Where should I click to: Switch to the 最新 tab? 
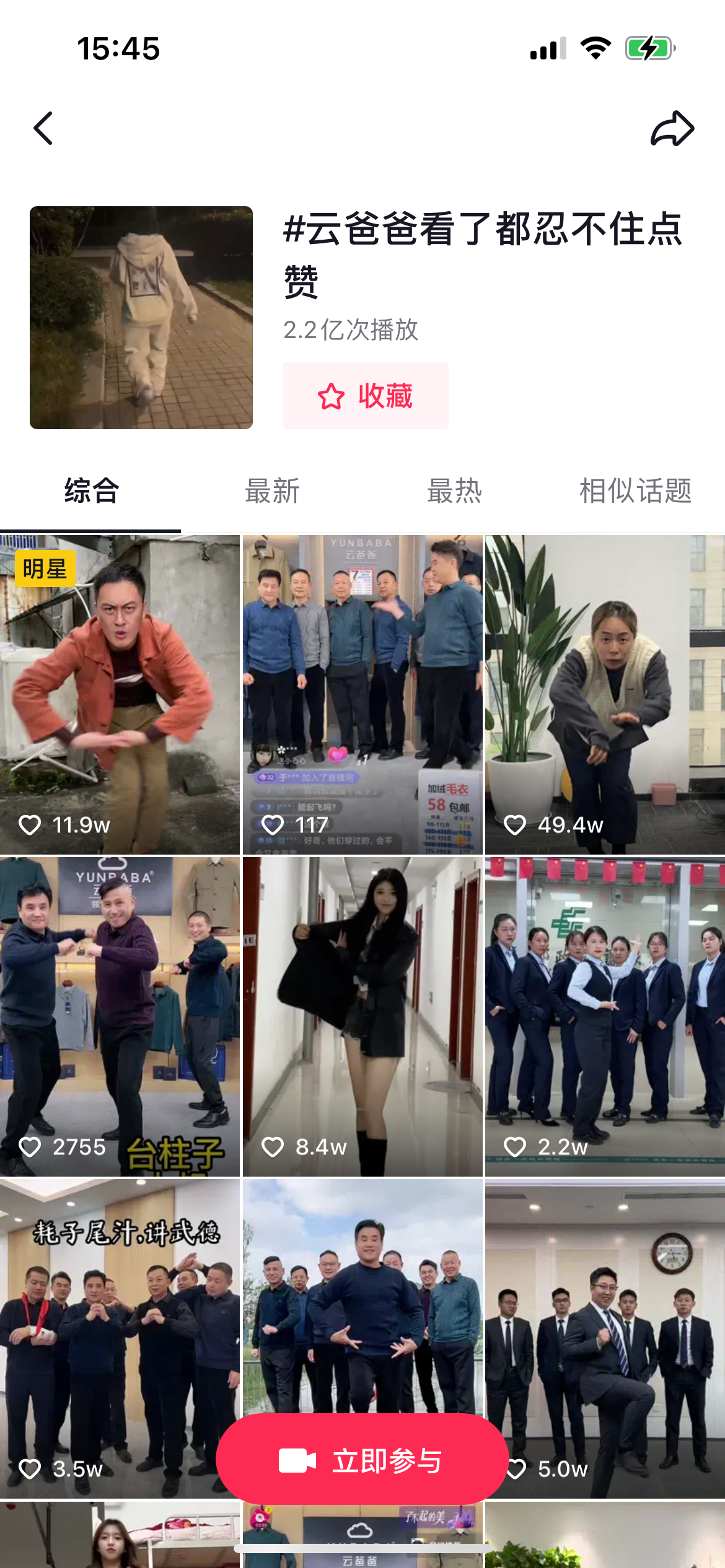pos(272,491)
